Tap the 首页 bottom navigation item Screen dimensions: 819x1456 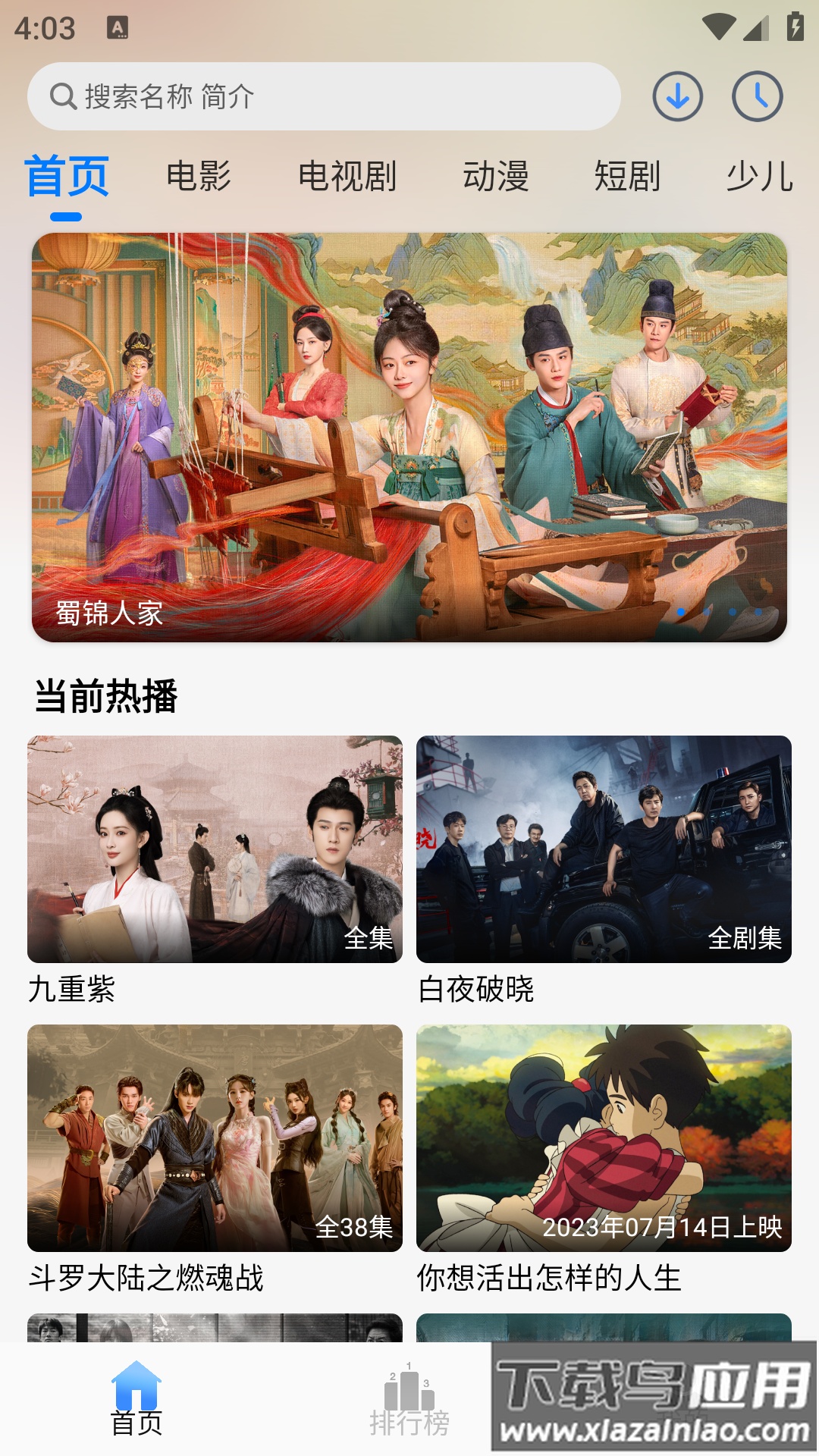point(136,1400)
